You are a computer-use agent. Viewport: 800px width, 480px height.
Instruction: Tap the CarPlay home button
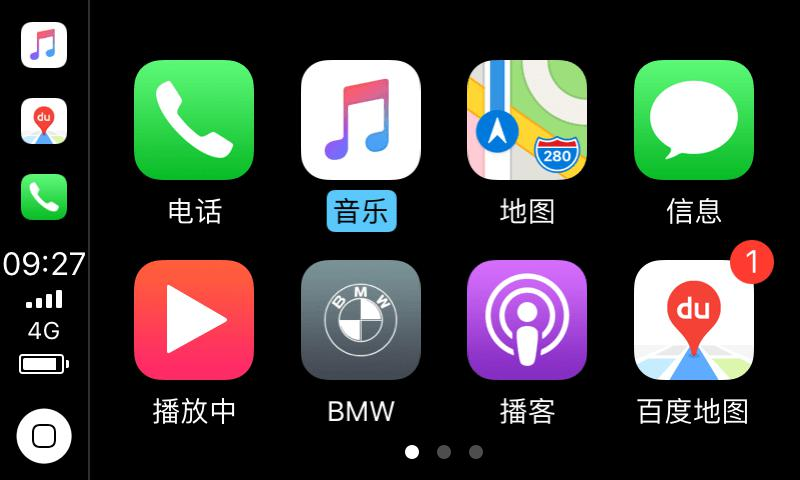click(44, 436)
